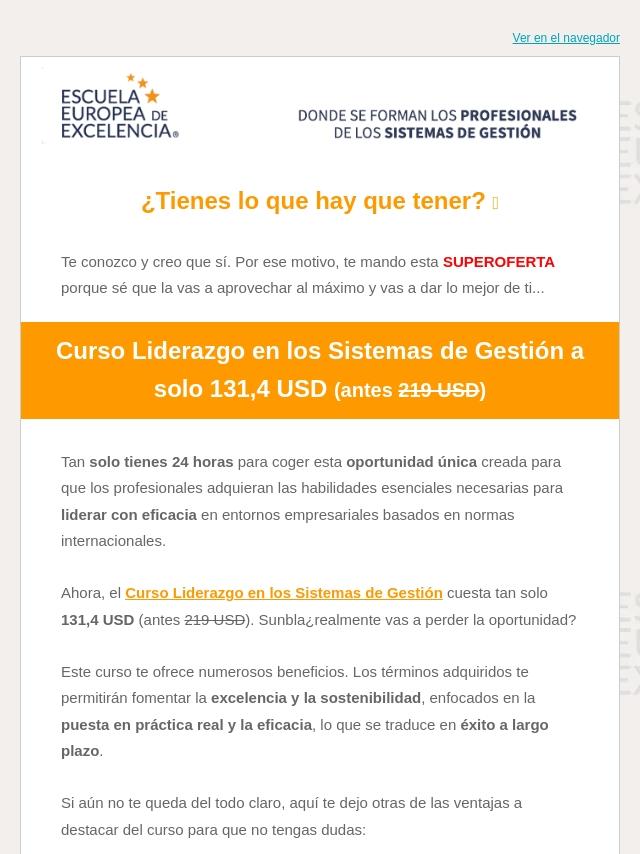Open 'Ver en el navegador' link
This screenshot has height=854, width=640.
click(565, 38)
